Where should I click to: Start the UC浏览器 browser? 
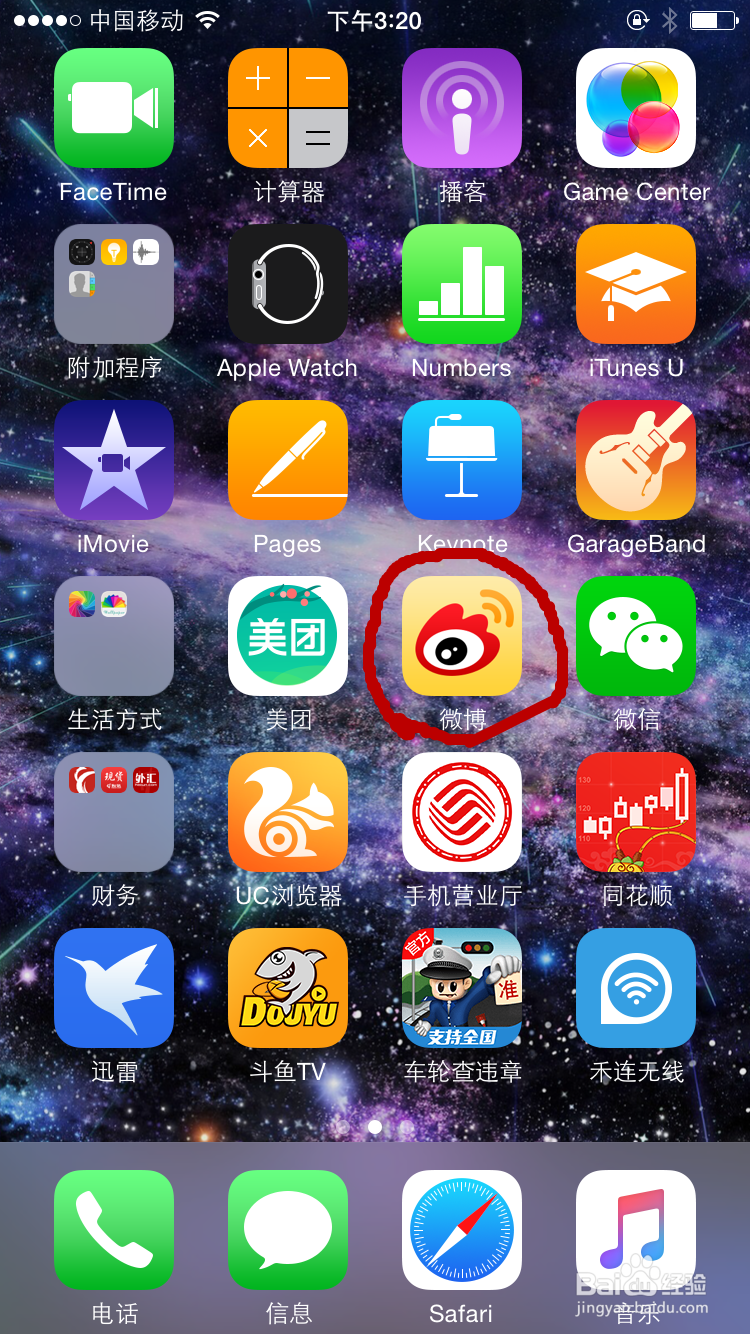(288, 813)
